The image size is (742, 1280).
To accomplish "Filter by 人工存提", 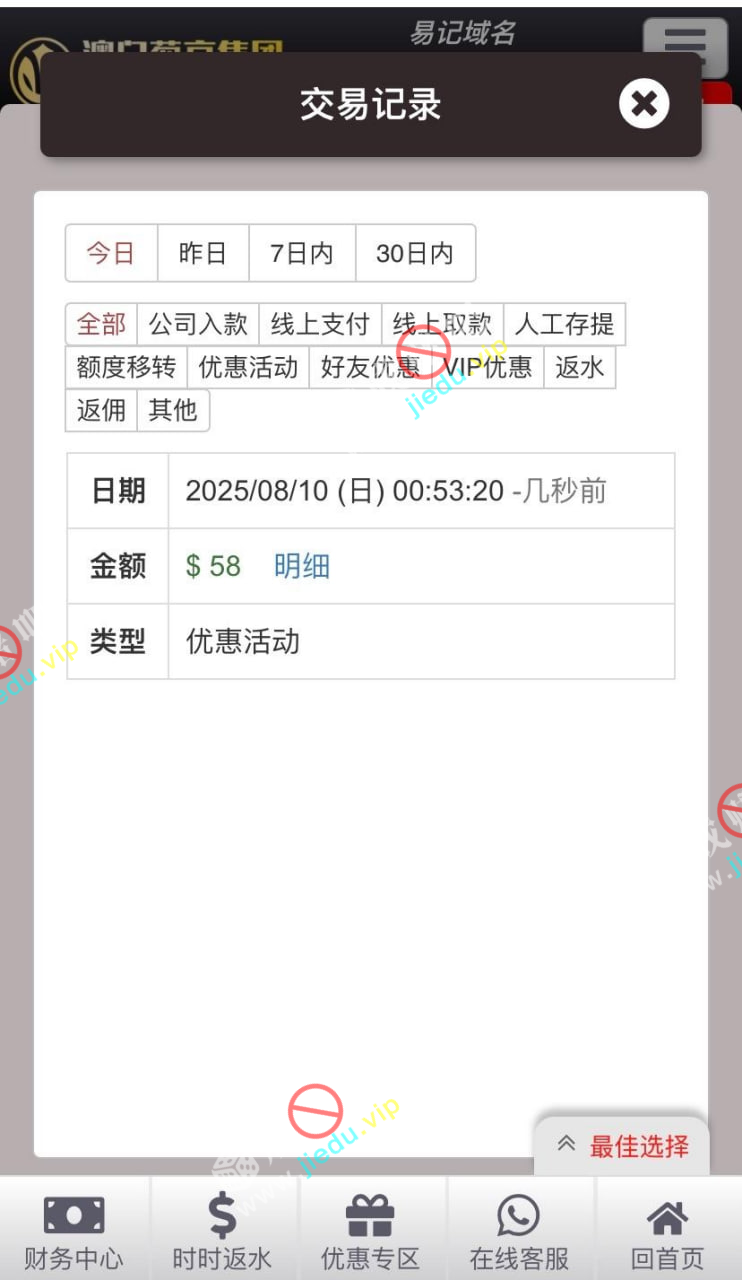I will 564,324.
